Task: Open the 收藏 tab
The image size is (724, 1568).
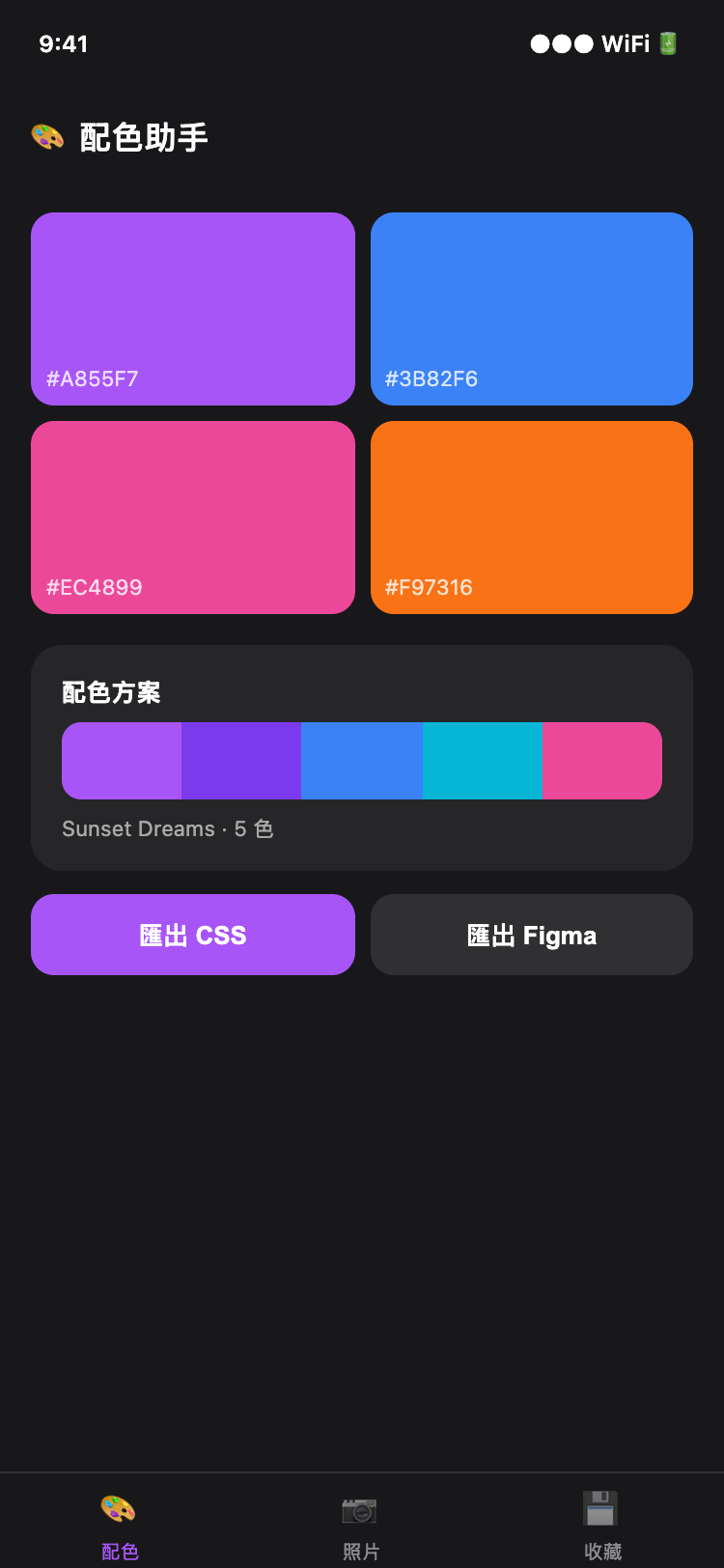Action: (600, 1526)
